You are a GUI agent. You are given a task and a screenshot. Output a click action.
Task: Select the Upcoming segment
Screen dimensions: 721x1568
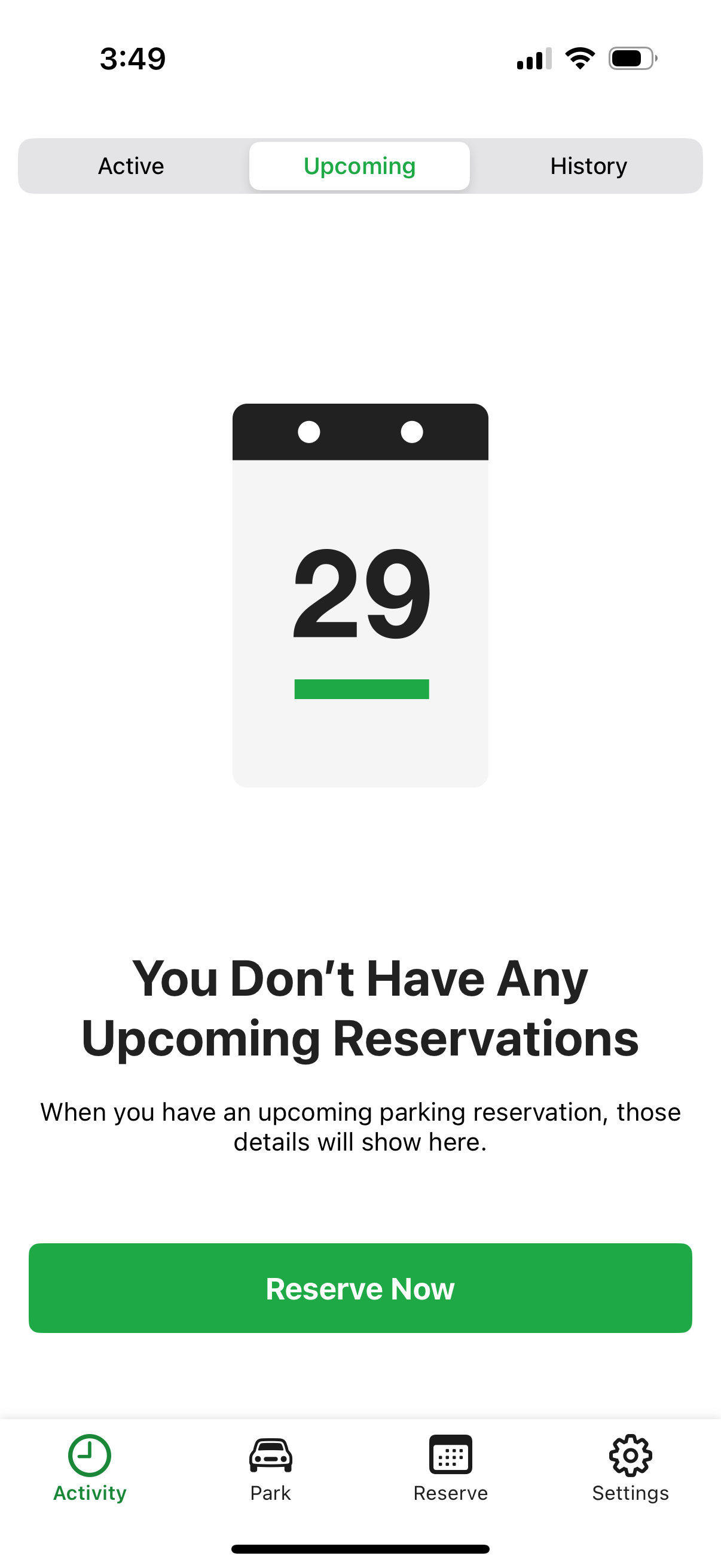click(359, 166)
